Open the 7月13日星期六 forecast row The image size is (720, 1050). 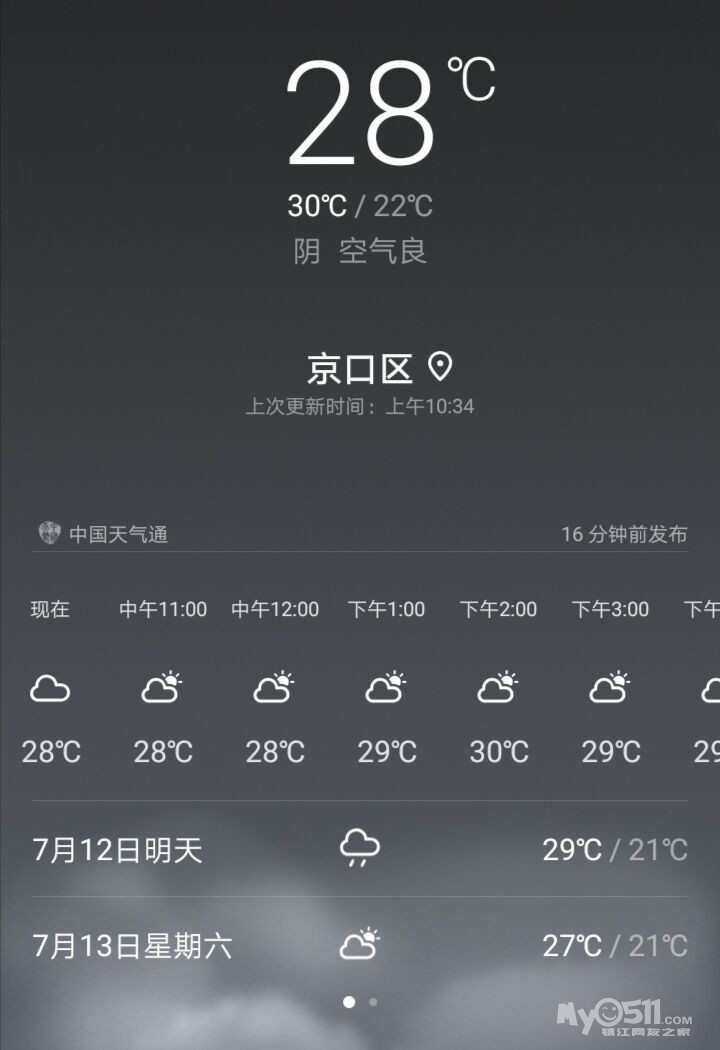360,945
